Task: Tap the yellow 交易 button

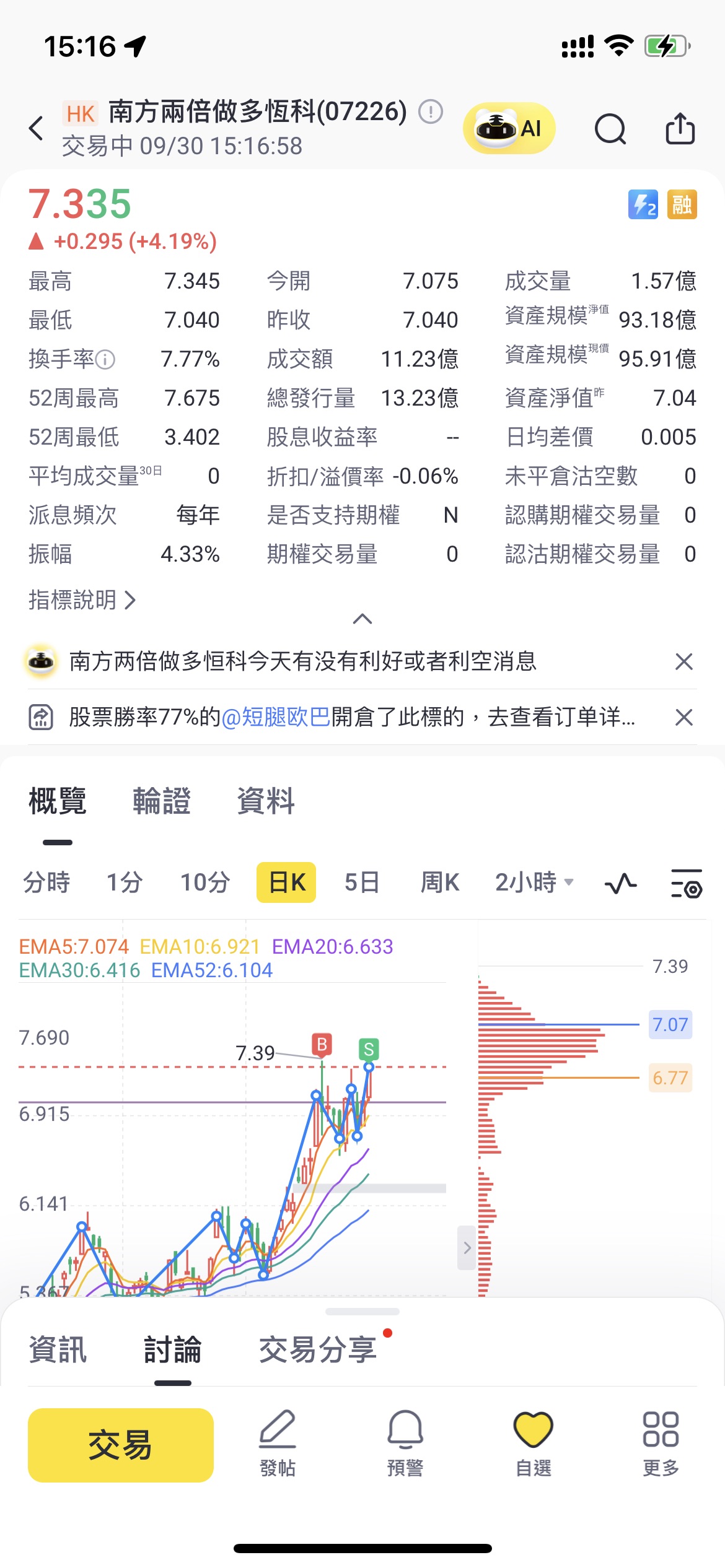Action: click(121, 1445)
